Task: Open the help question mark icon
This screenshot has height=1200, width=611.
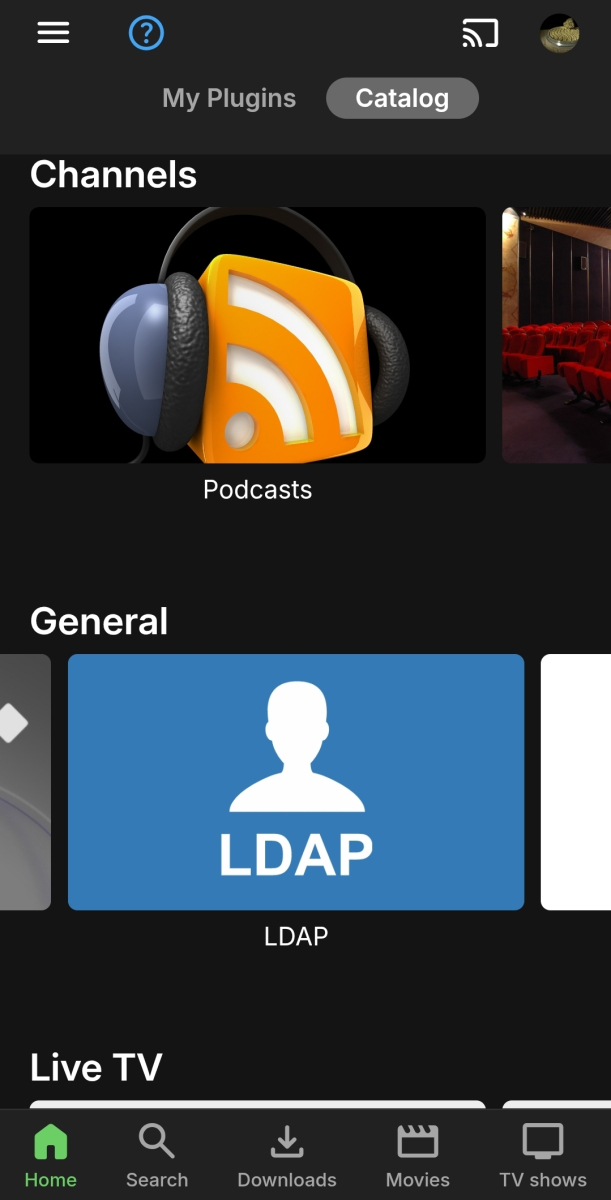Action: pos(146,33)
